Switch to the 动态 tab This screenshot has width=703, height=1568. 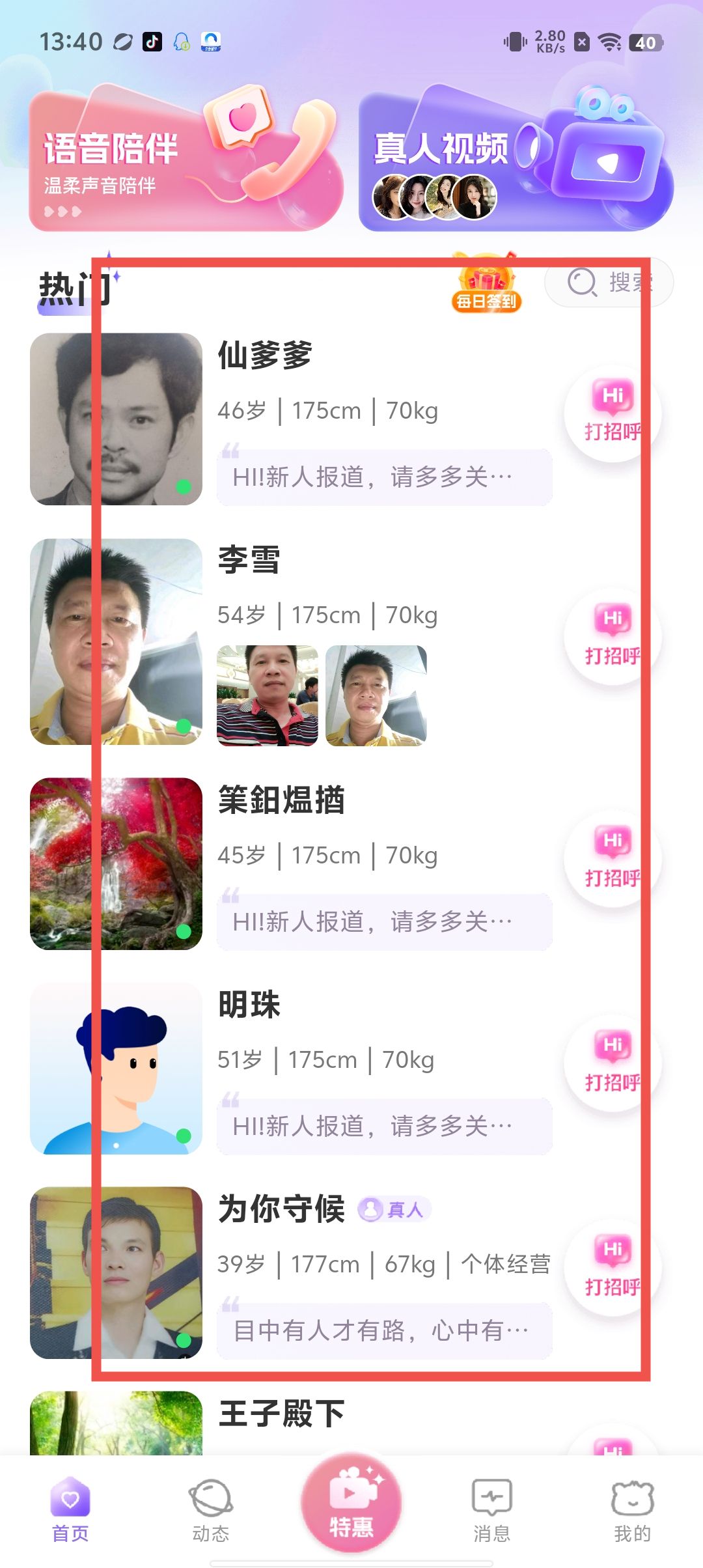pos(210,1512)
